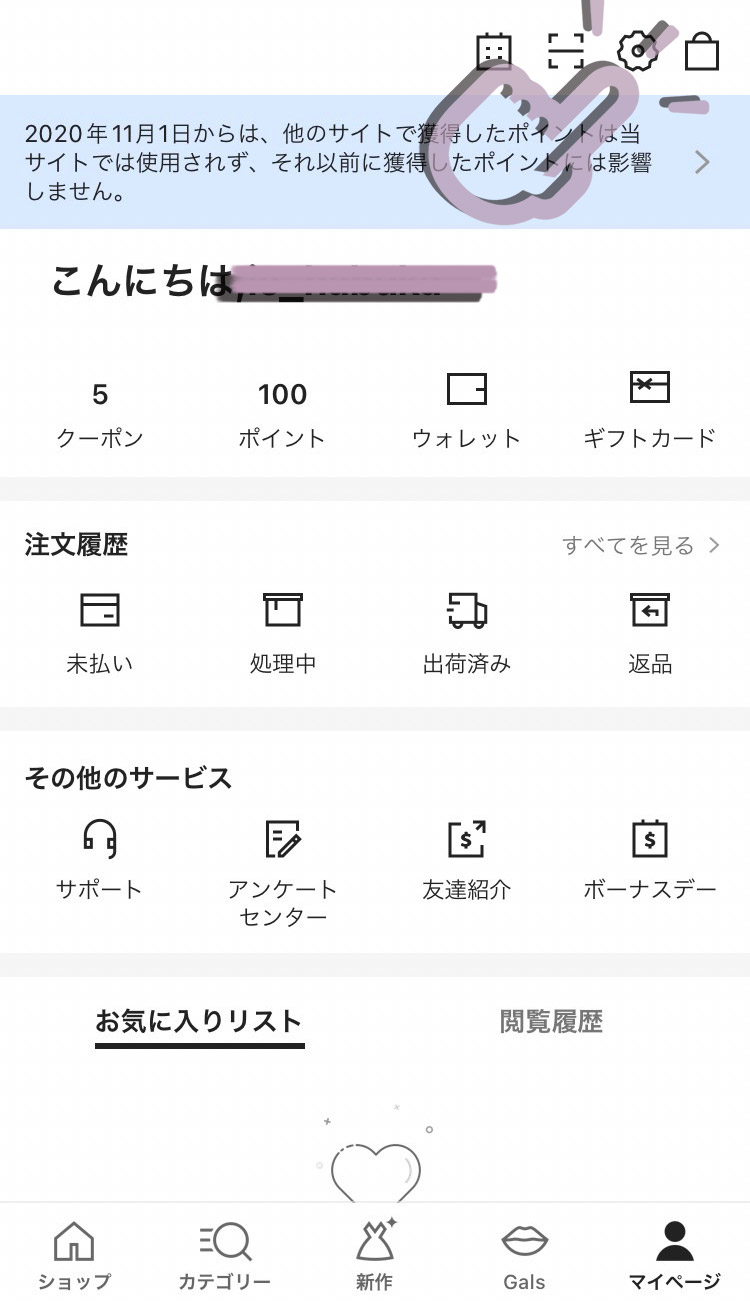
Task: Open ボーナスデー bonus day
Action: tap(650, 860)
